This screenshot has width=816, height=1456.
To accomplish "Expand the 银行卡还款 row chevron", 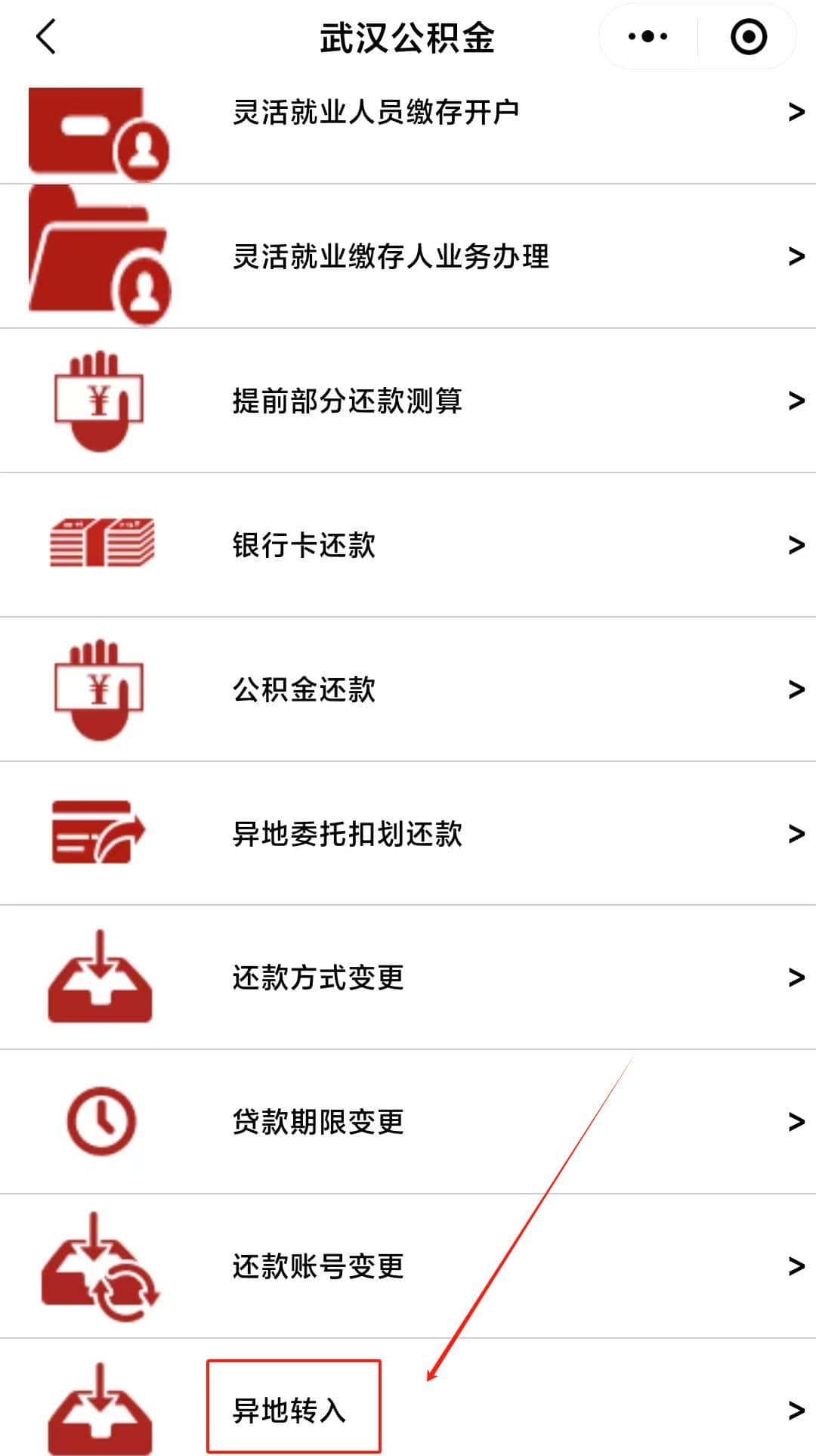I will point(793,544).
